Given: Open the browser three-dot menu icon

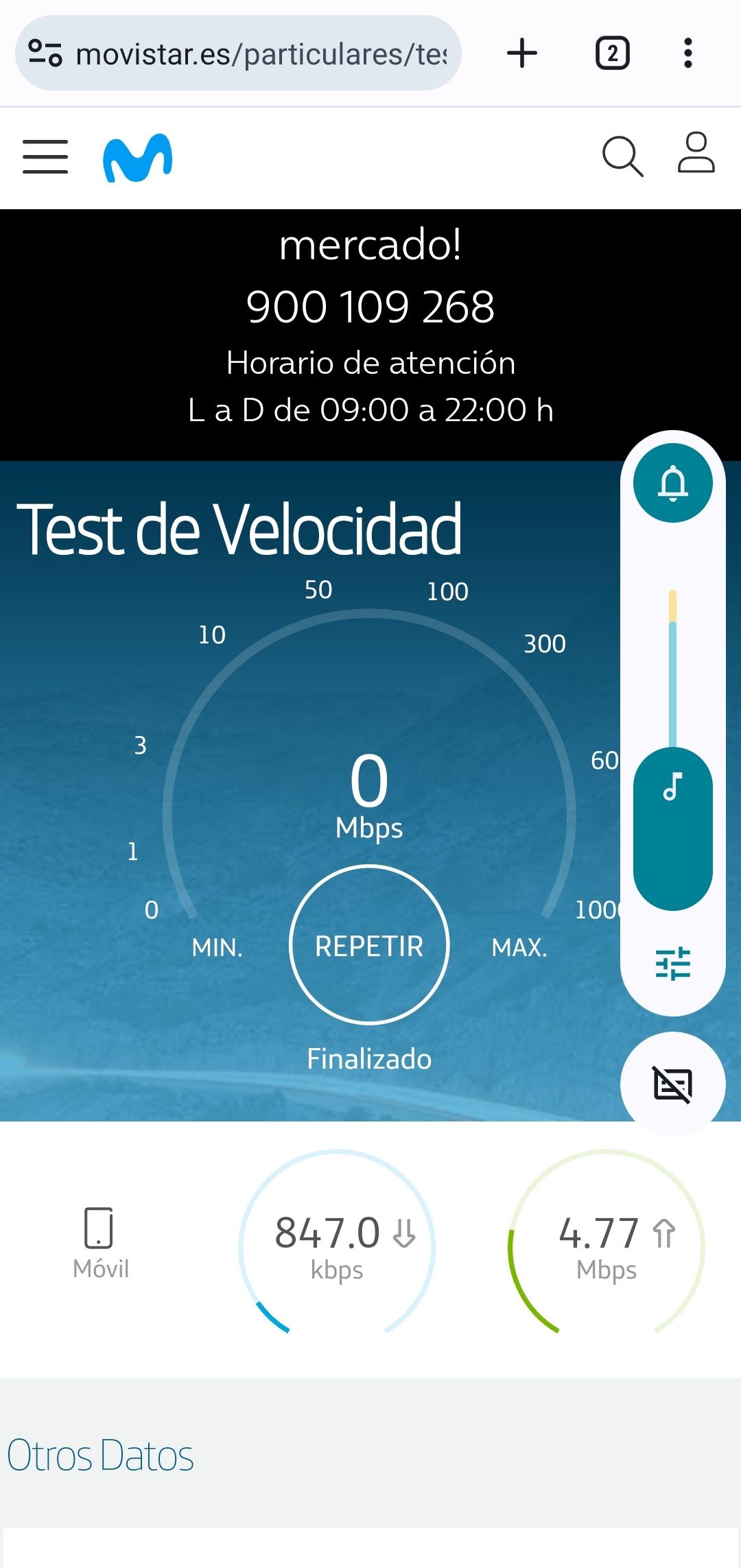Looking at the screenshot, I should click(x=688, y=52).
